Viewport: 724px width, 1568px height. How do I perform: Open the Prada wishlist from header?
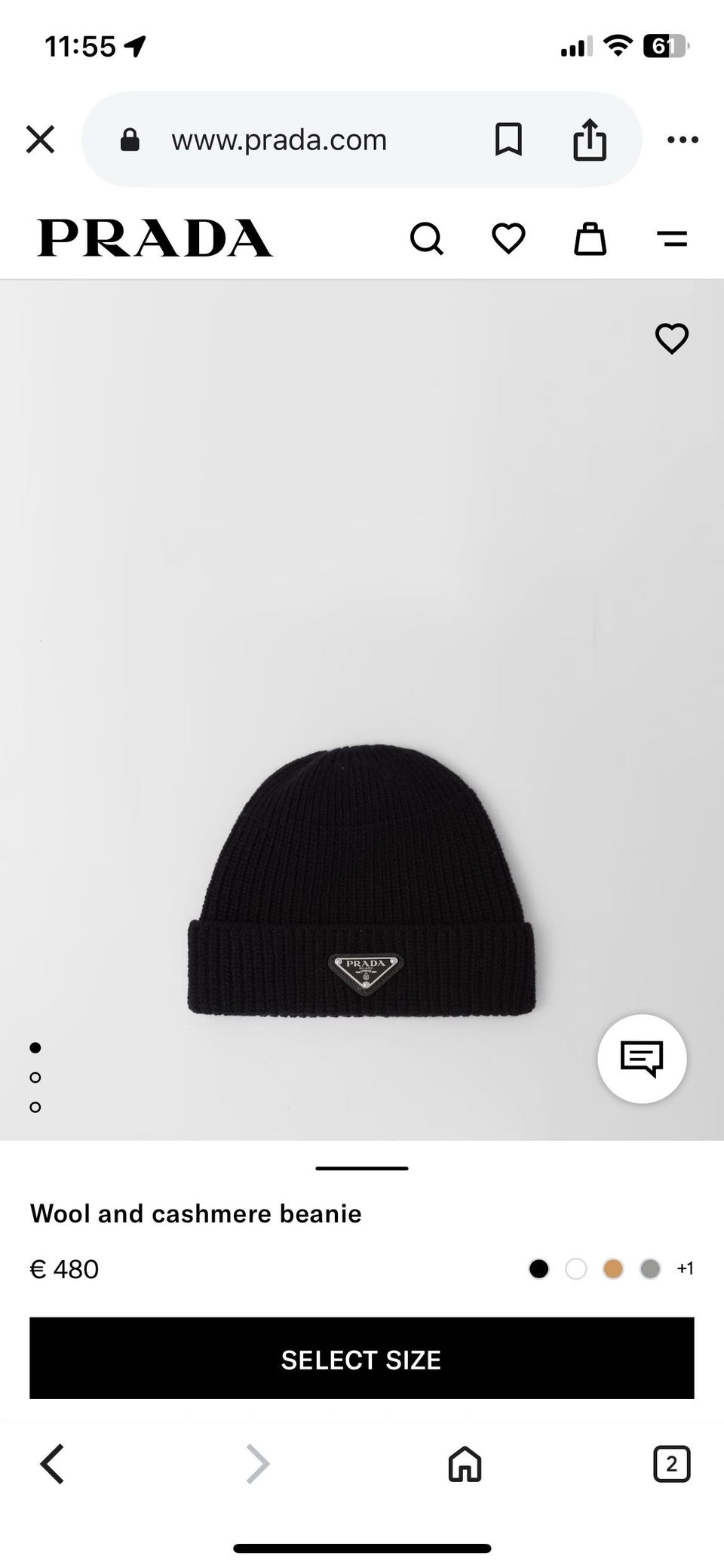(x=508, y=239)
